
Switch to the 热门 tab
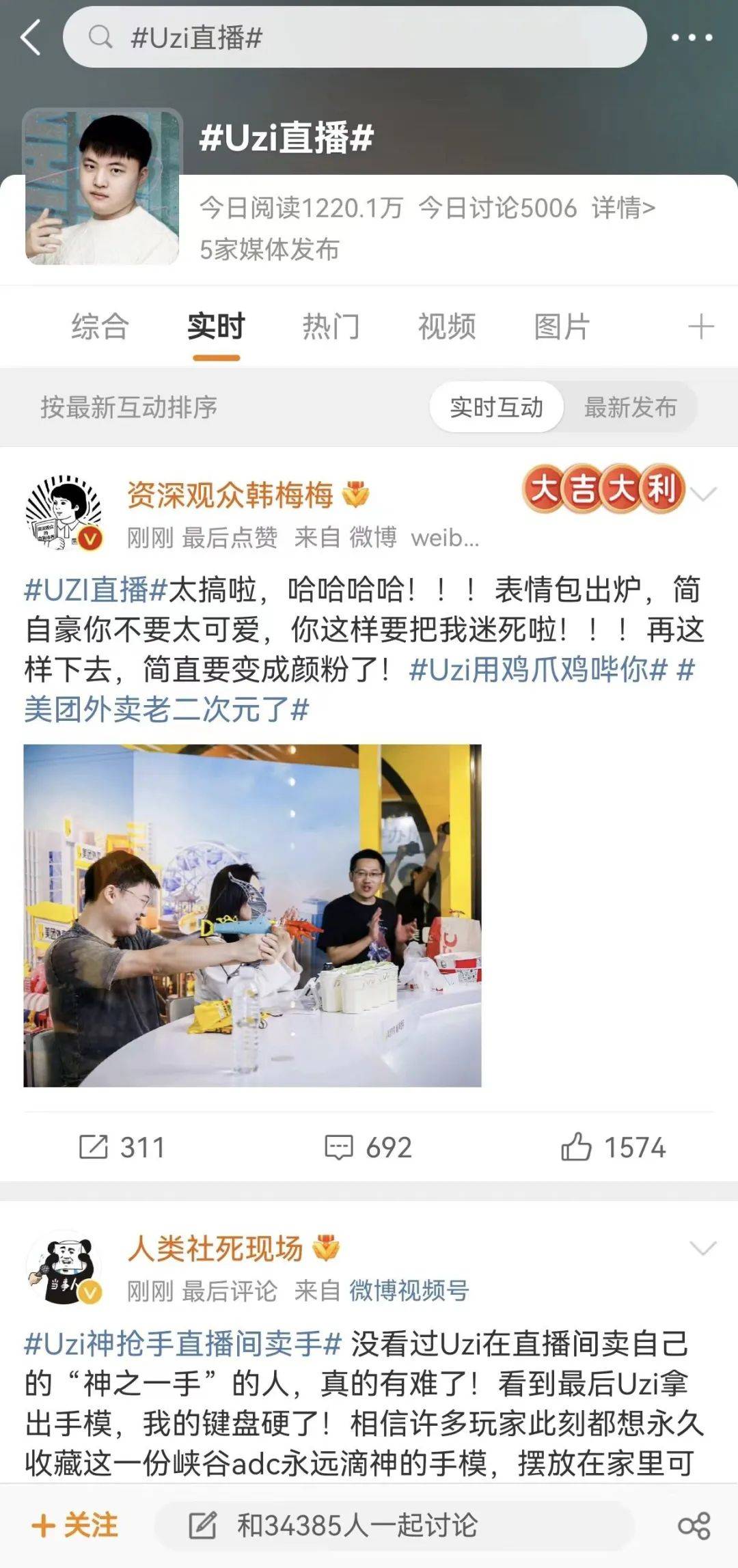click(331, 327)
